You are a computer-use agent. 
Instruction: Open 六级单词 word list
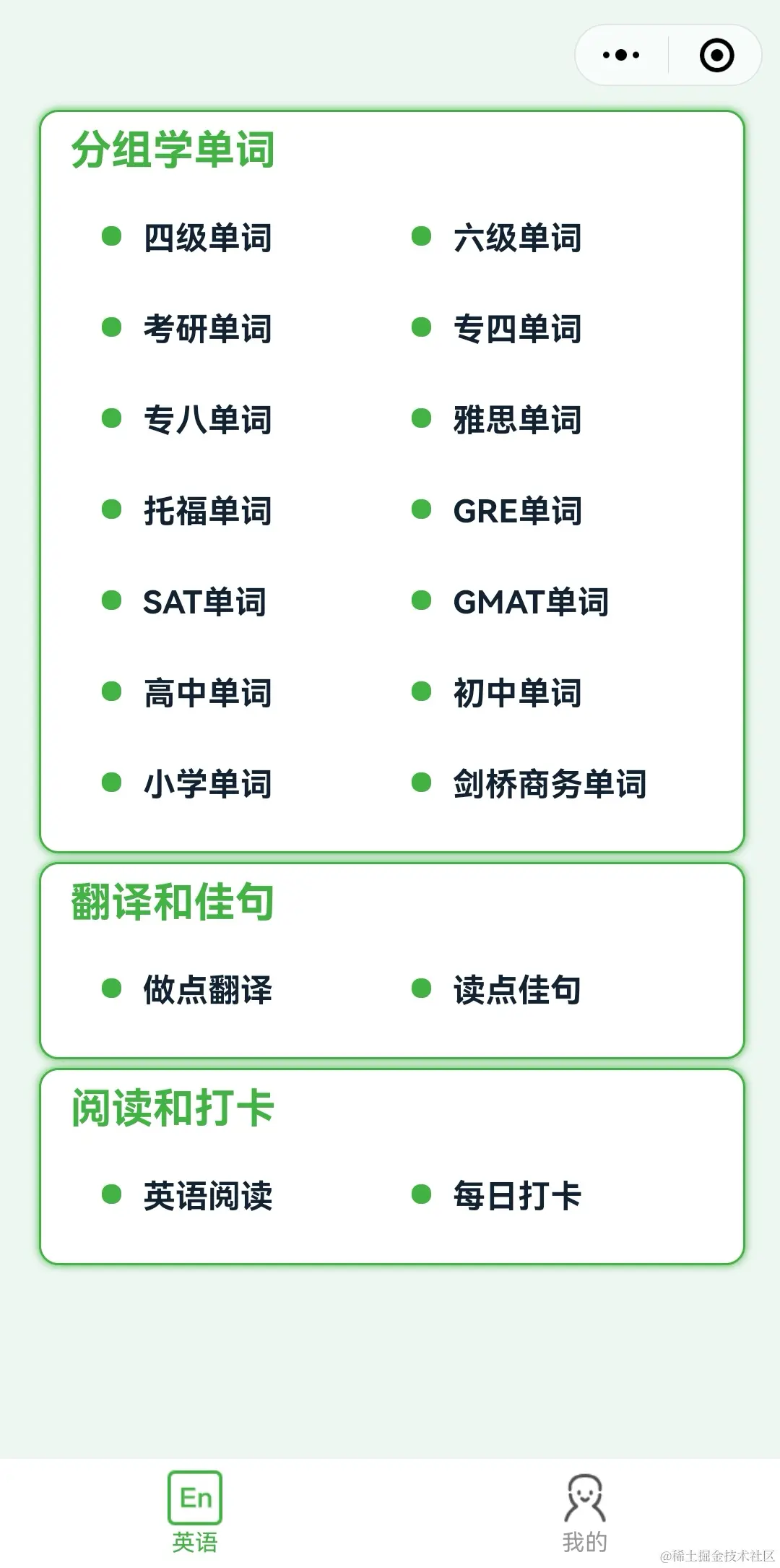click(517, 238)
